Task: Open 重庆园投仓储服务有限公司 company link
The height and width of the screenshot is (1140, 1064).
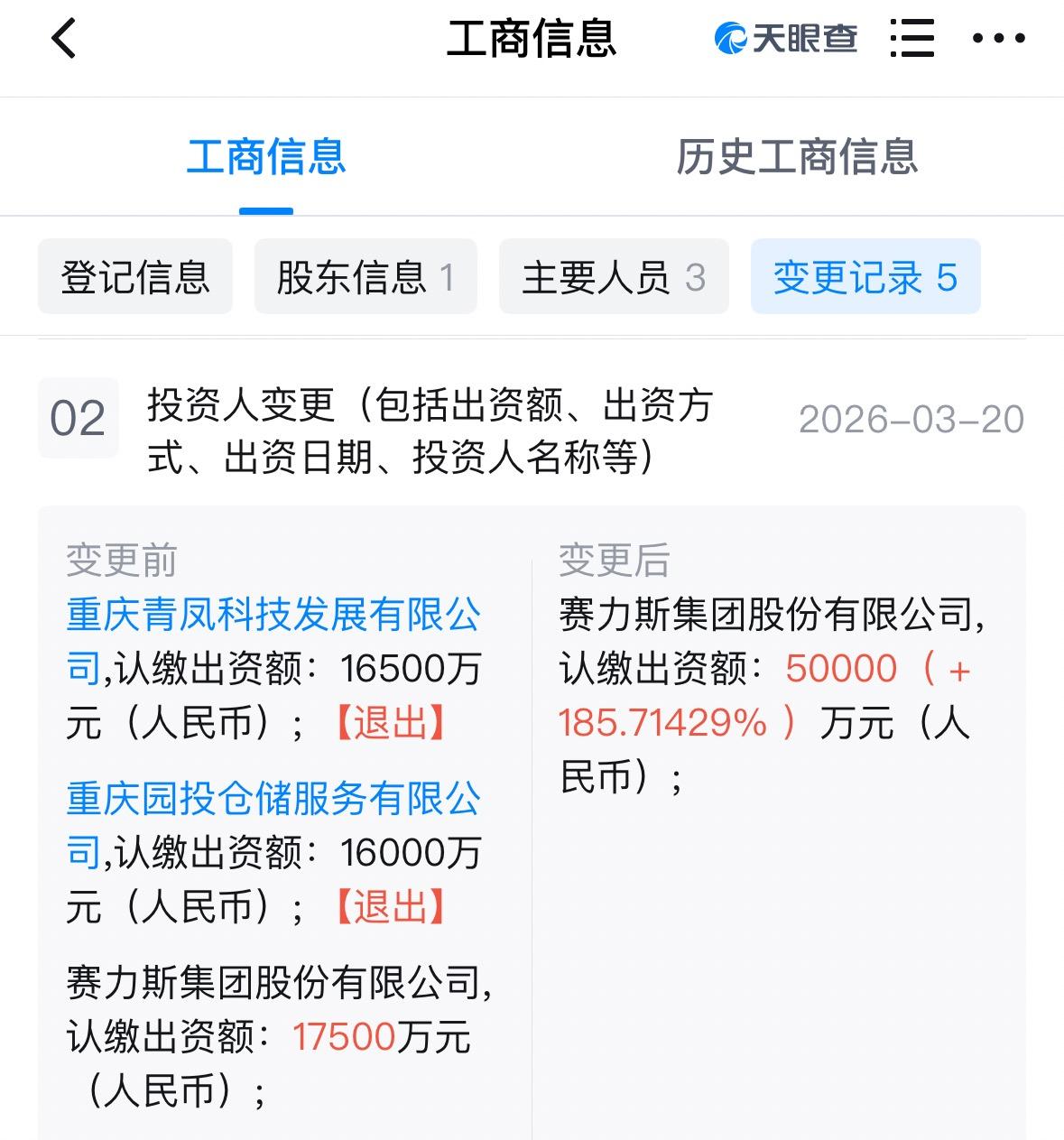Action: click(x=273, y=800)
